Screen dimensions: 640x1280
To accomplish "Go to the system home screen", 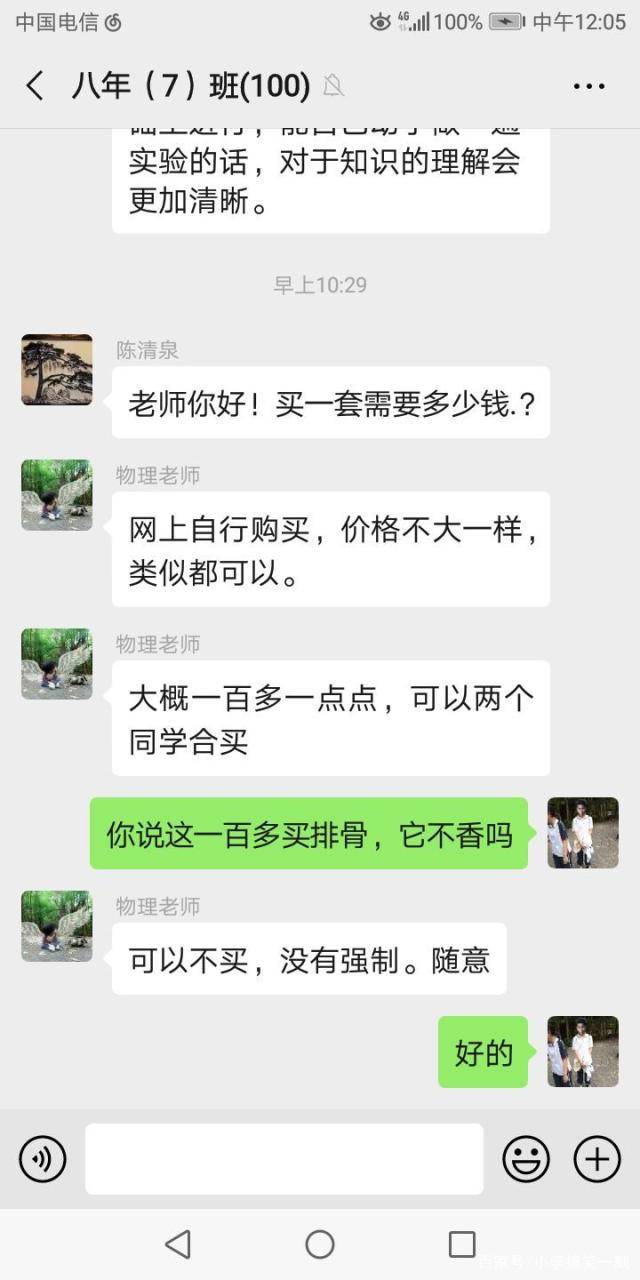I will (320, 1244).
